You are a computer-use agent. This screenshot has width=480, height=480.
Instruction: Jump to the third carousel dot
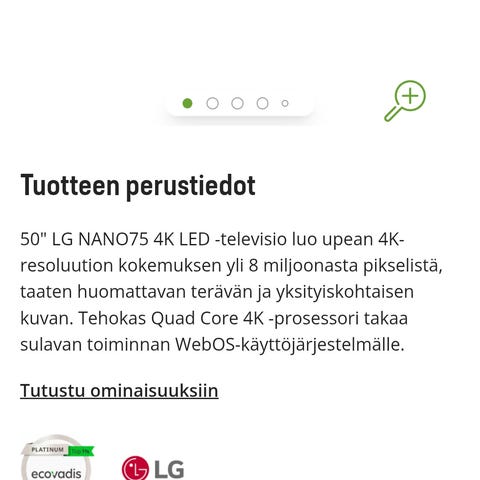pos(237,103)
